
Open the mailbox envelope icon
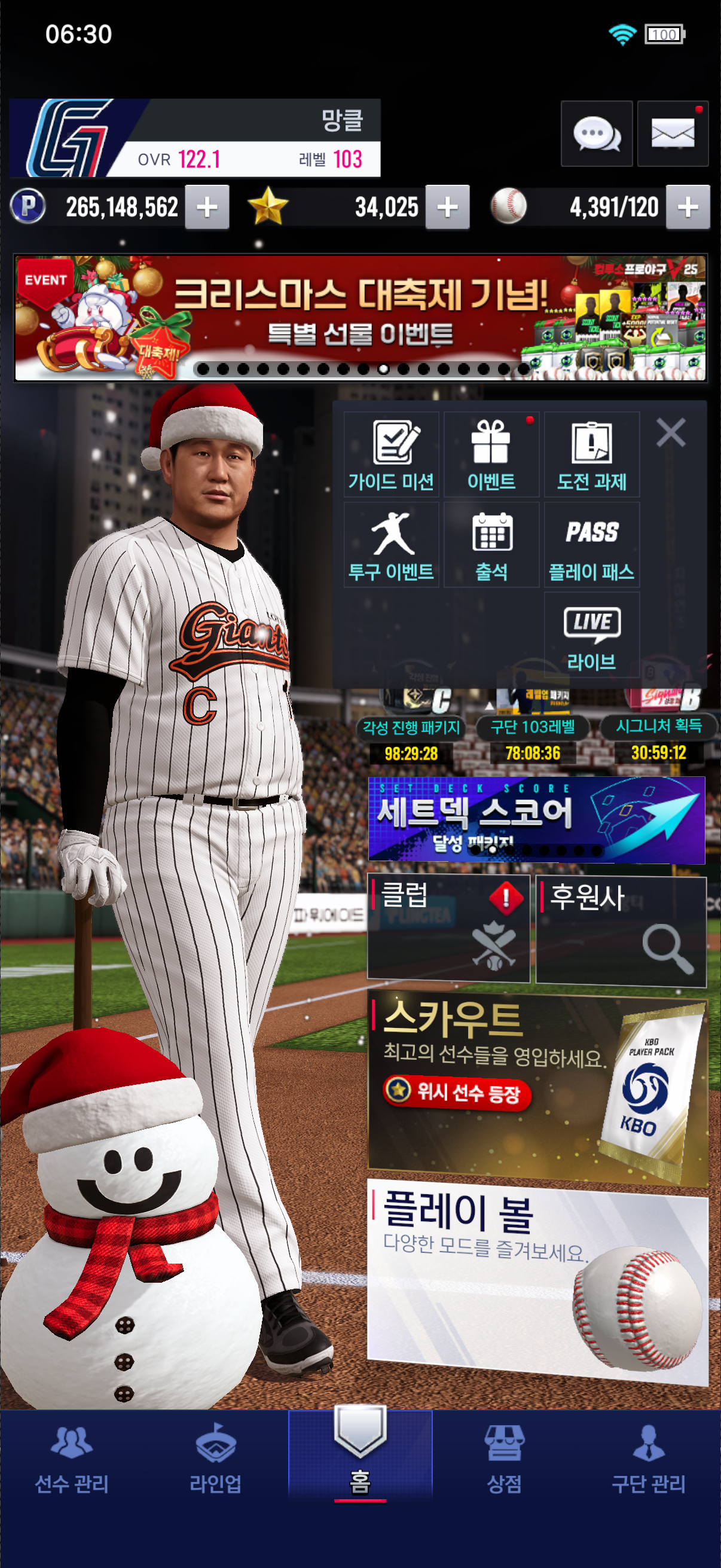[673, 134]
